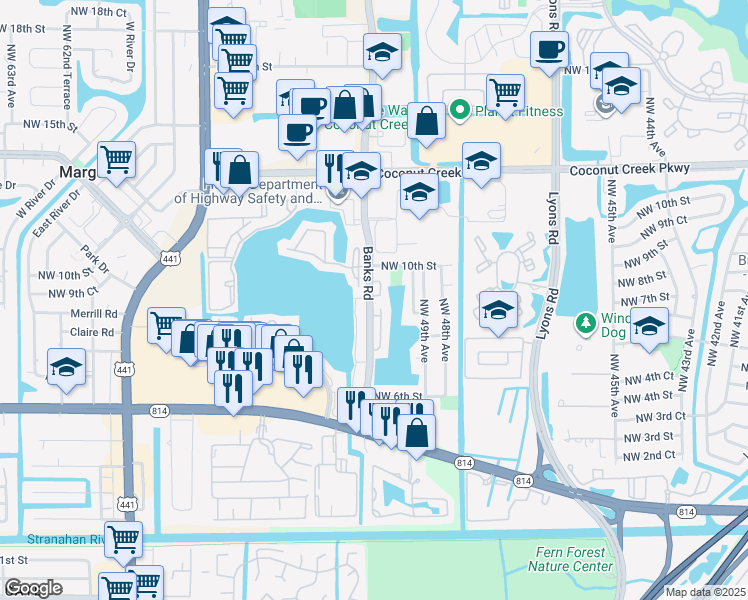
Task: Select the school marker on Banks Rd at top
Action: click(381, 52)
